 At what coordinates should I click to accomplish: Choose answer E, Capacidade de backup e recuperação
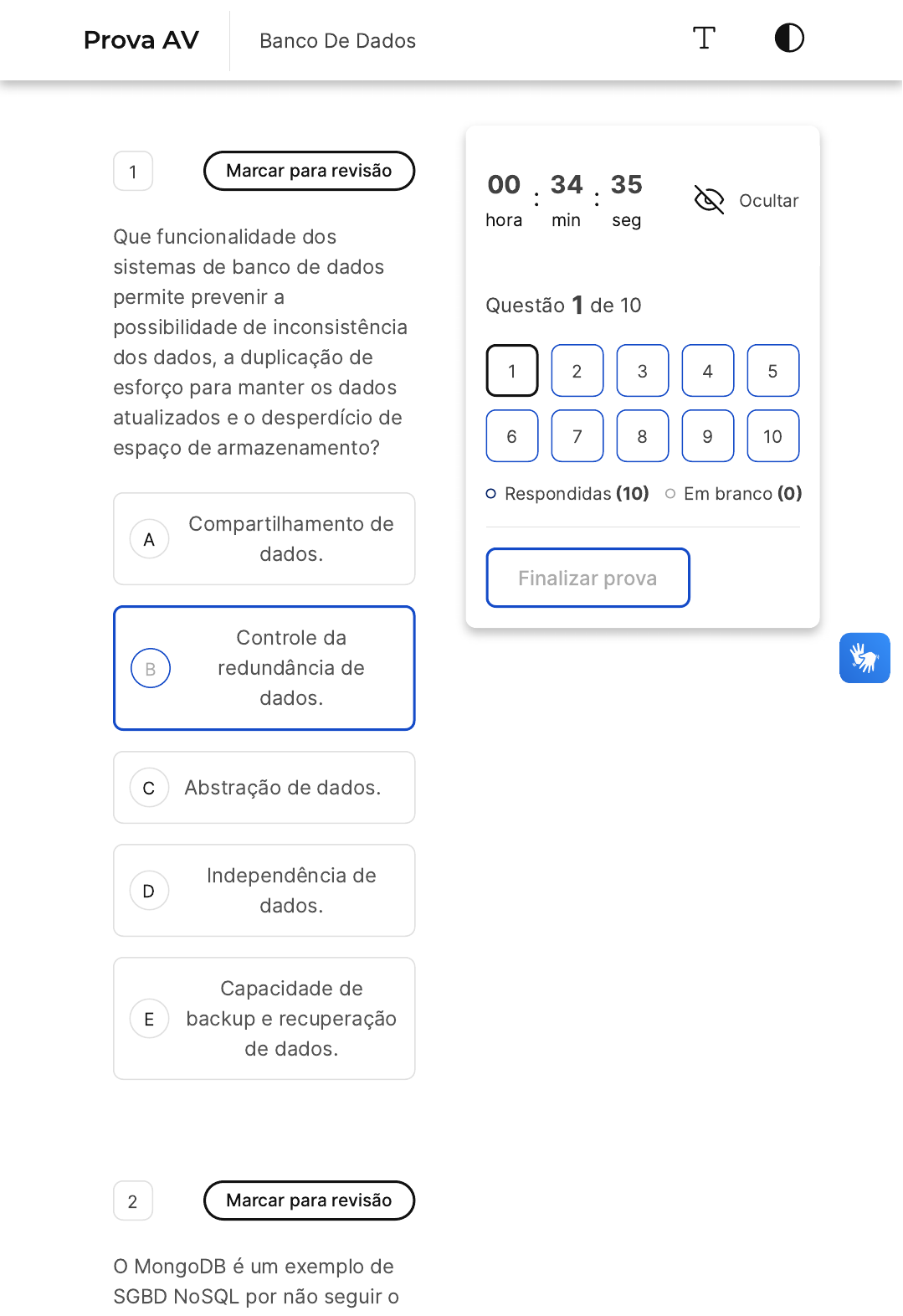(264, 1018)
